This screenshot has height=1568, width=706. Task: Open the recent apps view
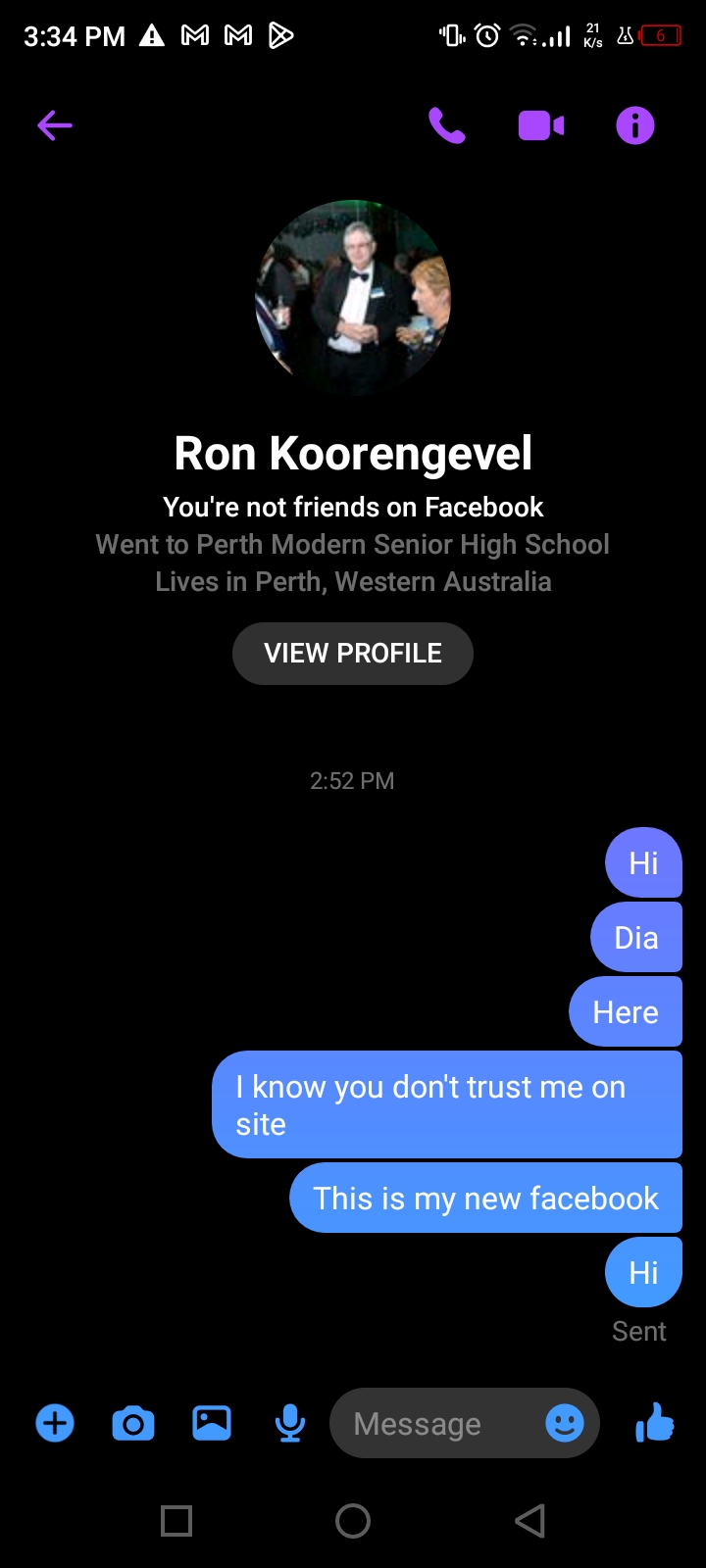(x=176, y=1521)
